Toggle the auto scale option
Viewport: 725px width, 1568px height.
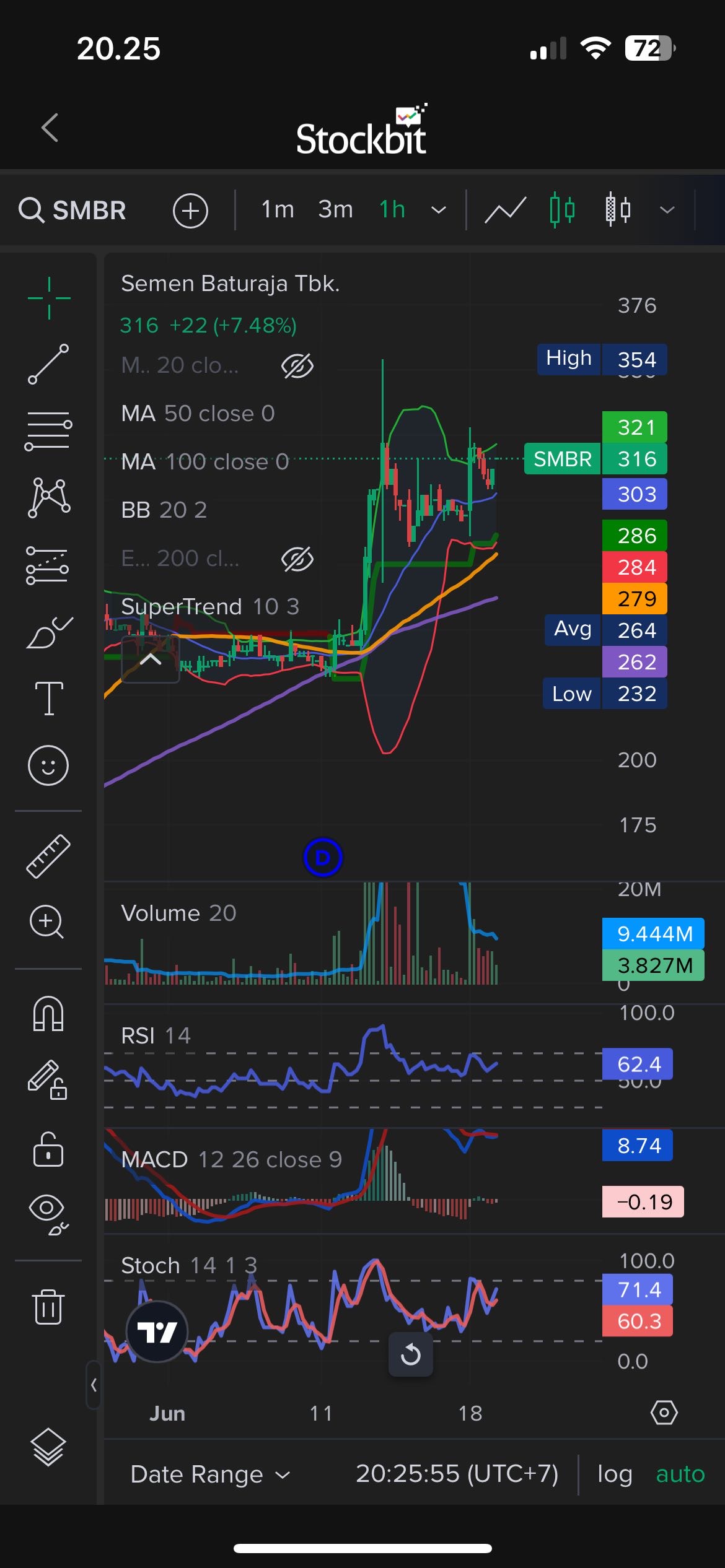coord(680,1474)
